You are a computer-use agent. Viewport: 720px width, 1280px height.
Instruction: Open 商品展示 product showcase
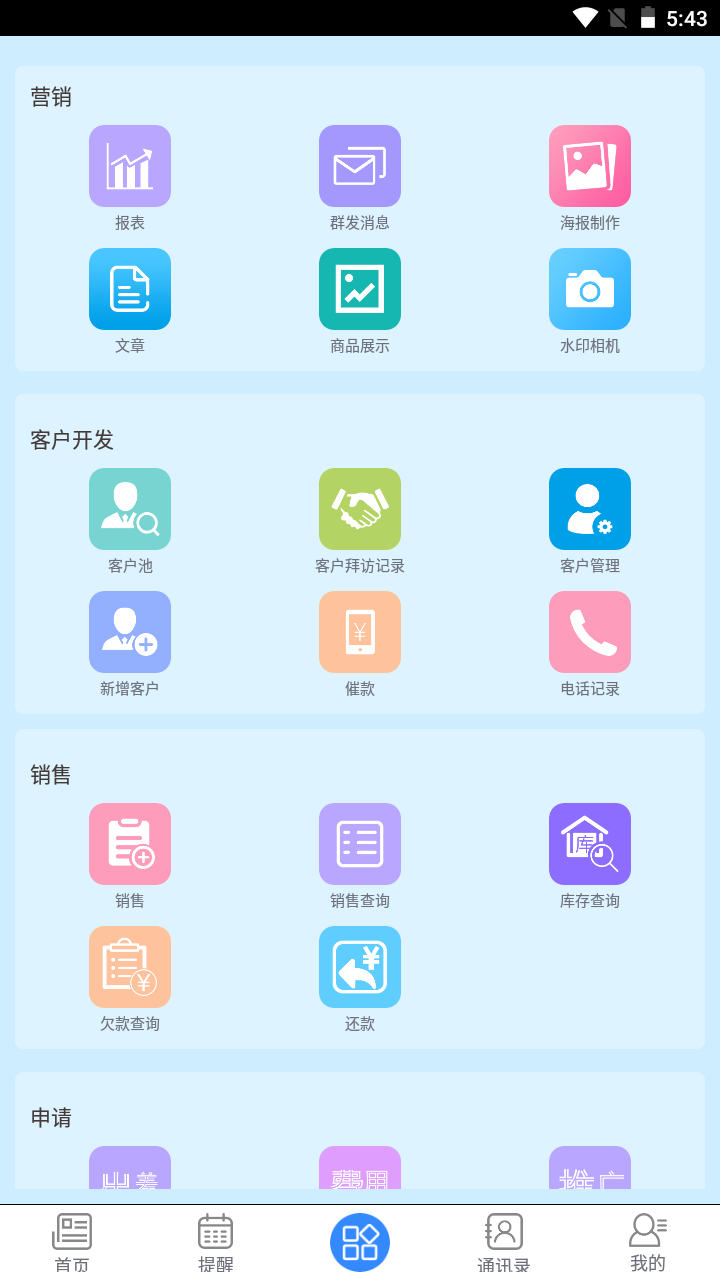click(x=360, y=289)
